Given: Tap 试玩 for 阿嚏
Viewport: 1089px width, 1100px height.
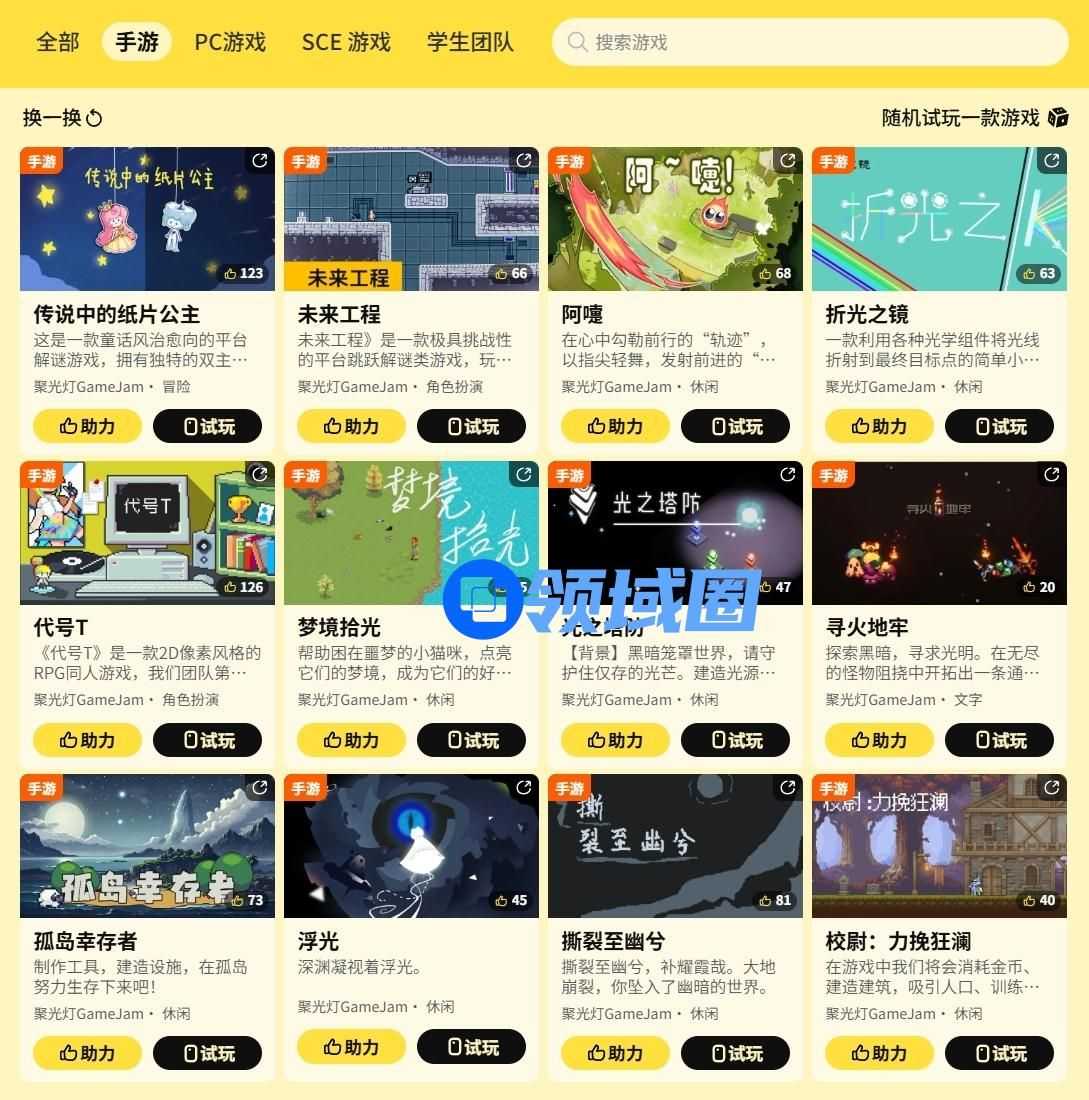Looking at the screenshot, I should click(x=735, y=426).
